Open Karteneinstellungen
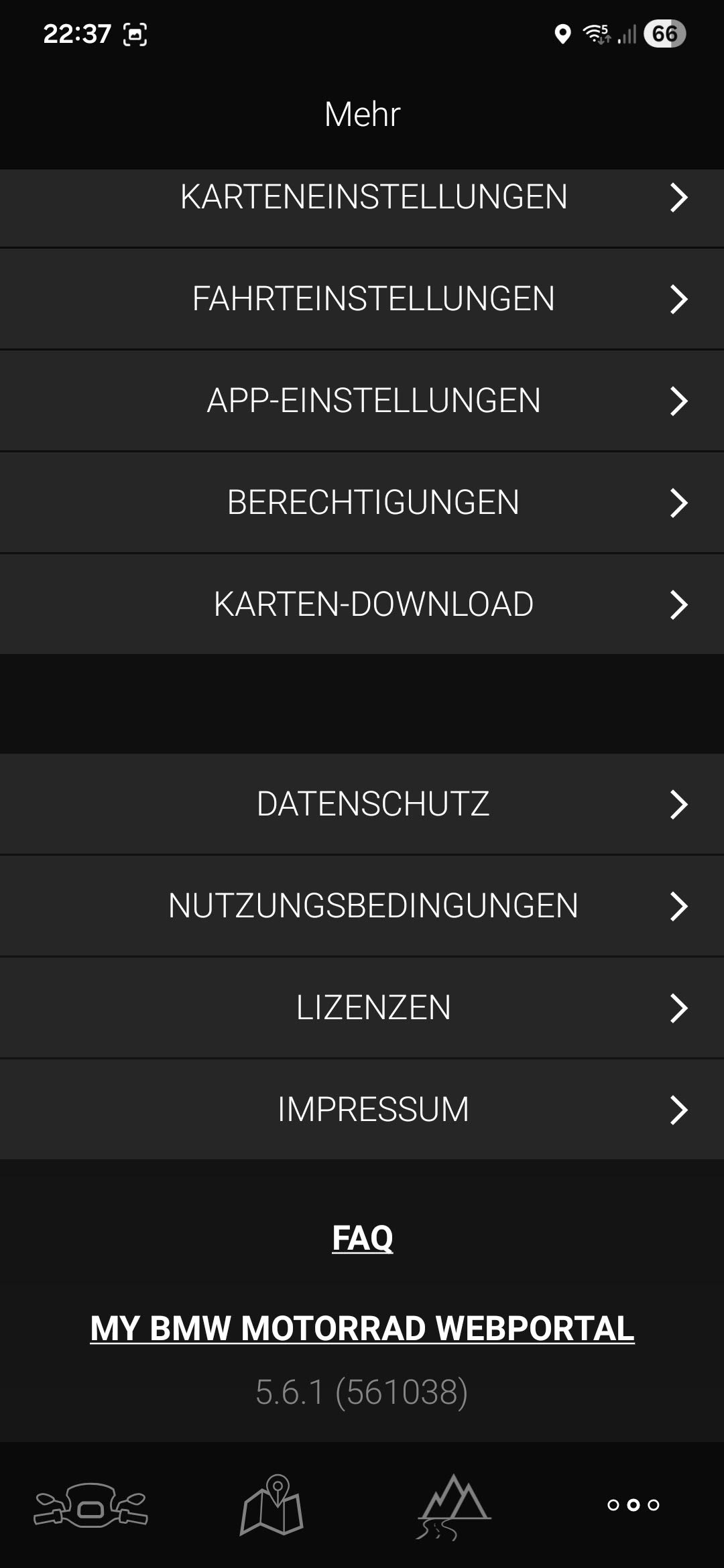The image size is (724, 1568). tap(362, 197)
